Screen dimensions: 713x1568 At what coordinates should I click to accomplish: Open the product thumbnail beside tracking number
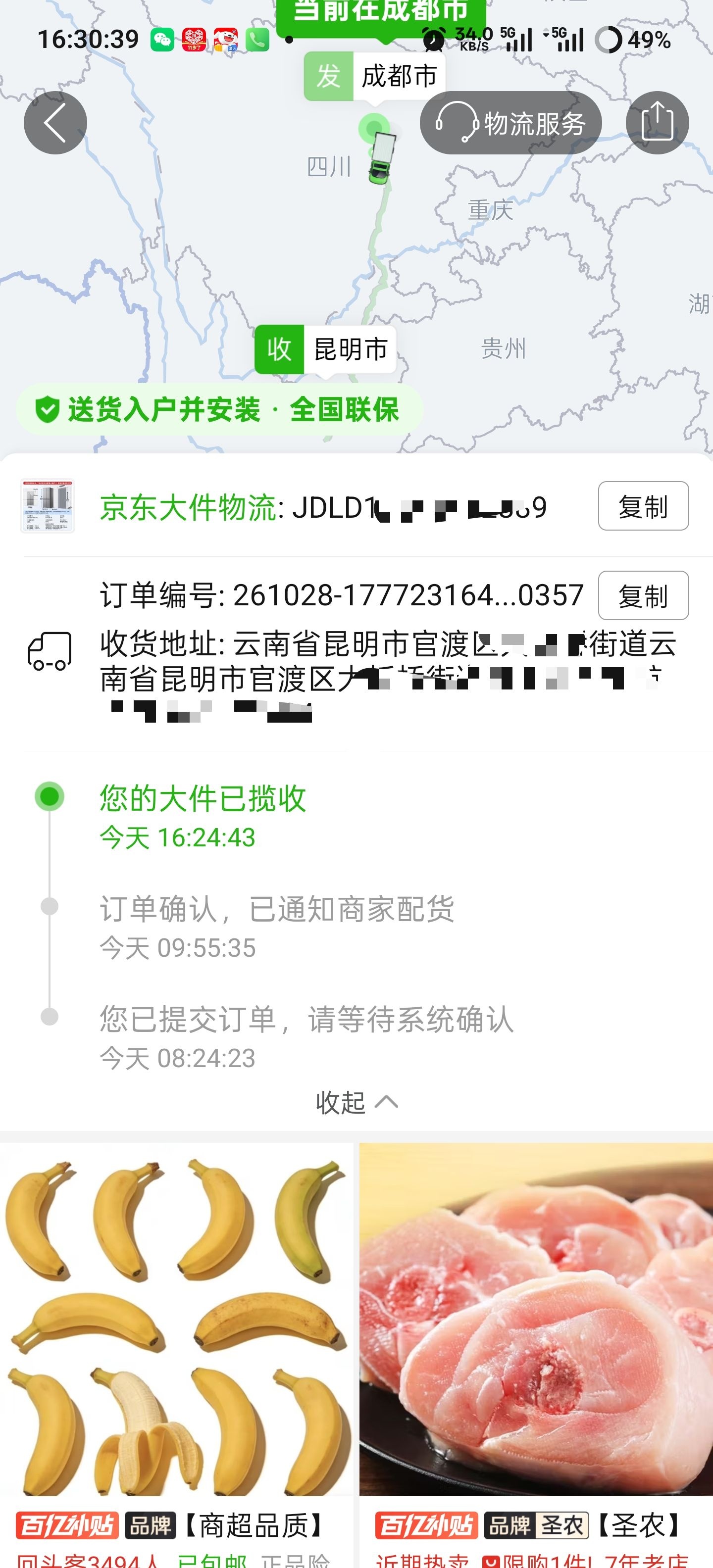48,506
